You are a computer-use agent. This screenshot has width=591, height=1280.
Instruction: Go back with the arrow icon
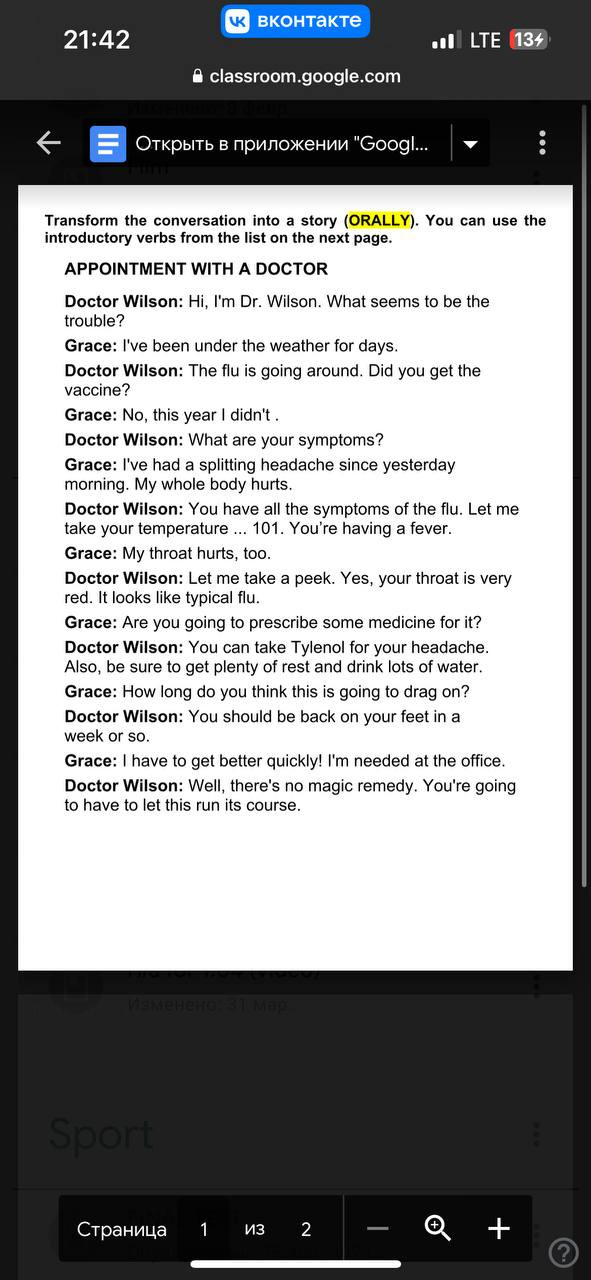[49, 143]
